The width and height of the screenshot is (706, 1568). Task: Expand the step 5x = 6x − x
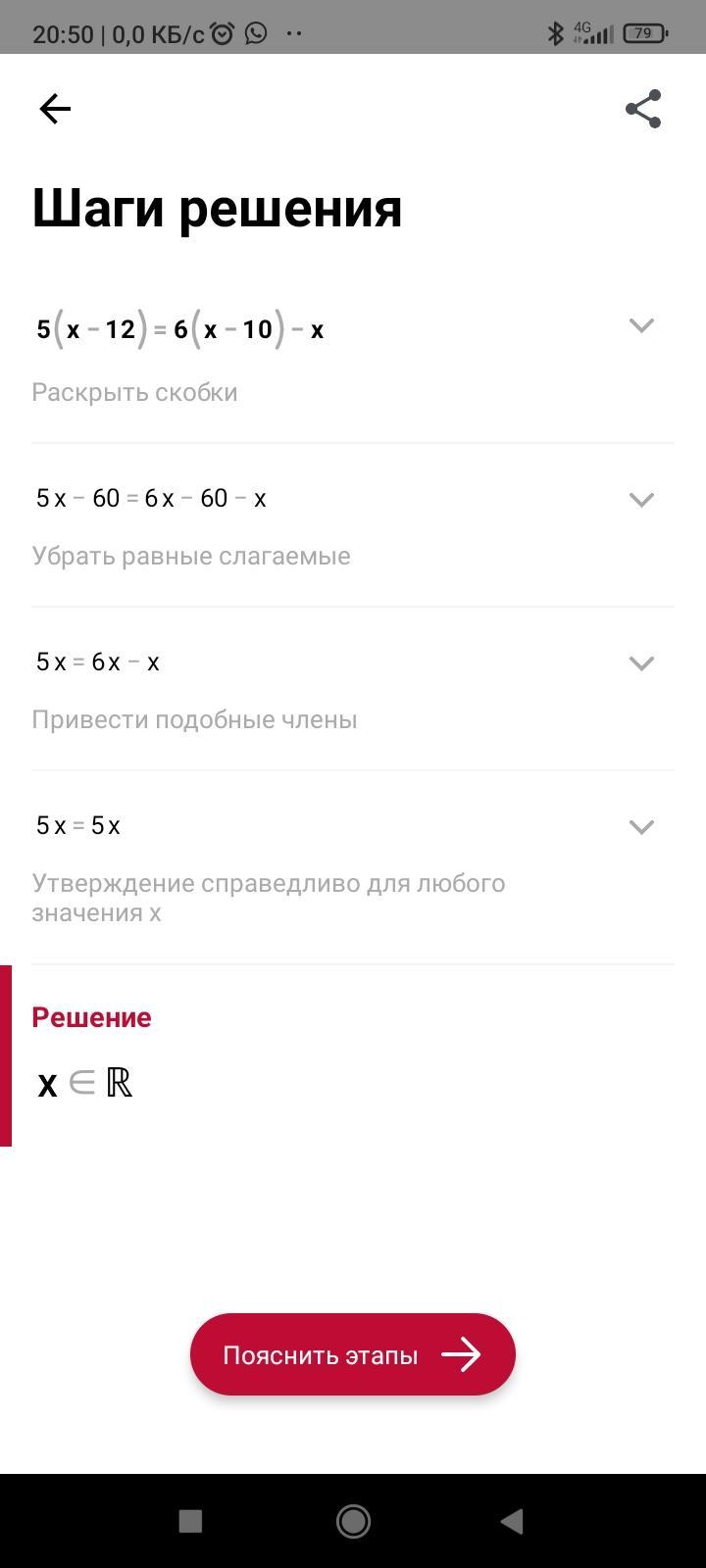tap(641, 663)
